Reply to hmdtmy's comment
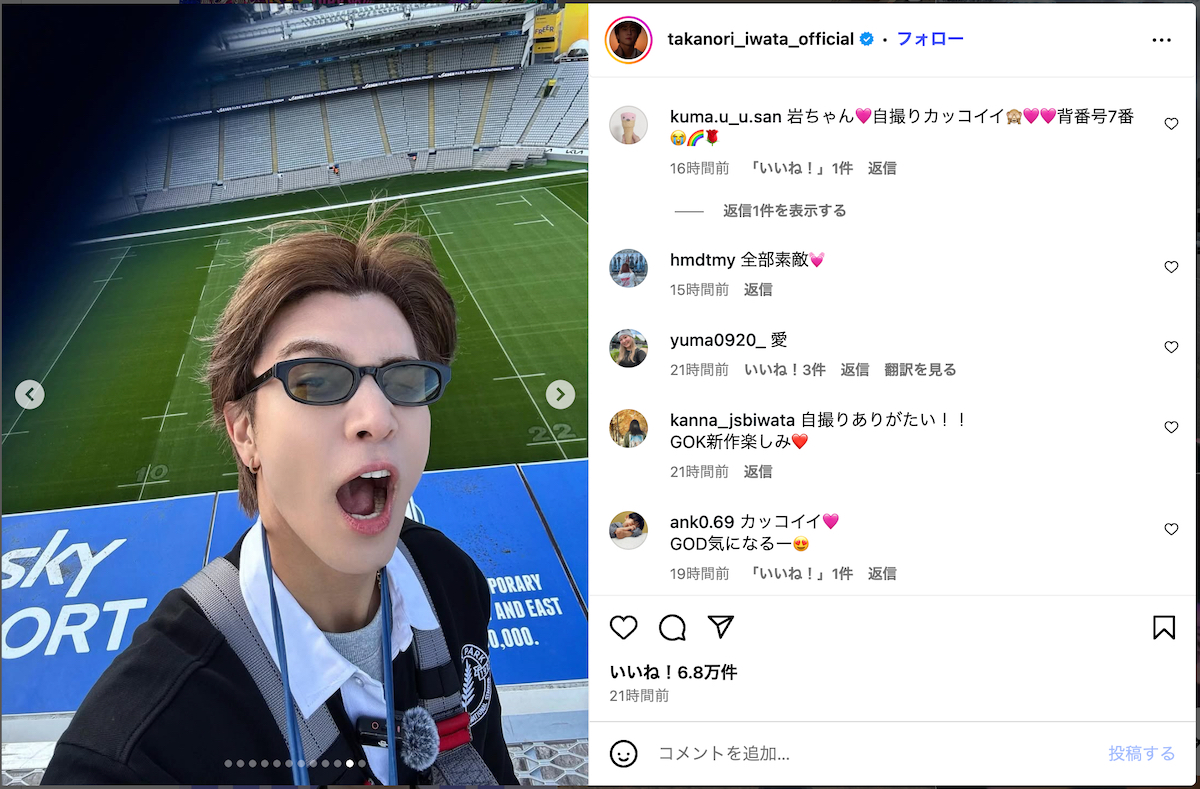Image resolution: width=1200 pixels, height=789 pixels. click(x=757, y=290)
